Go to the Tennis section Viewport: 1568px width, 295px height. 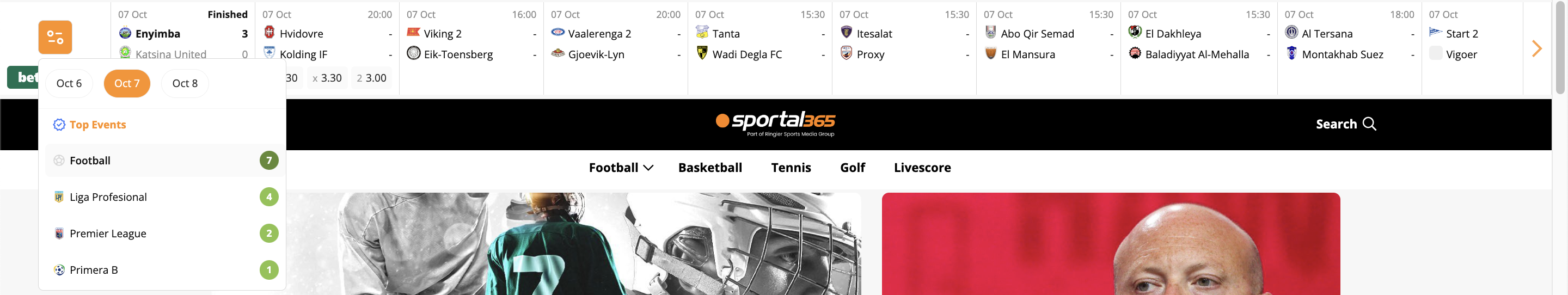[791, 168]
